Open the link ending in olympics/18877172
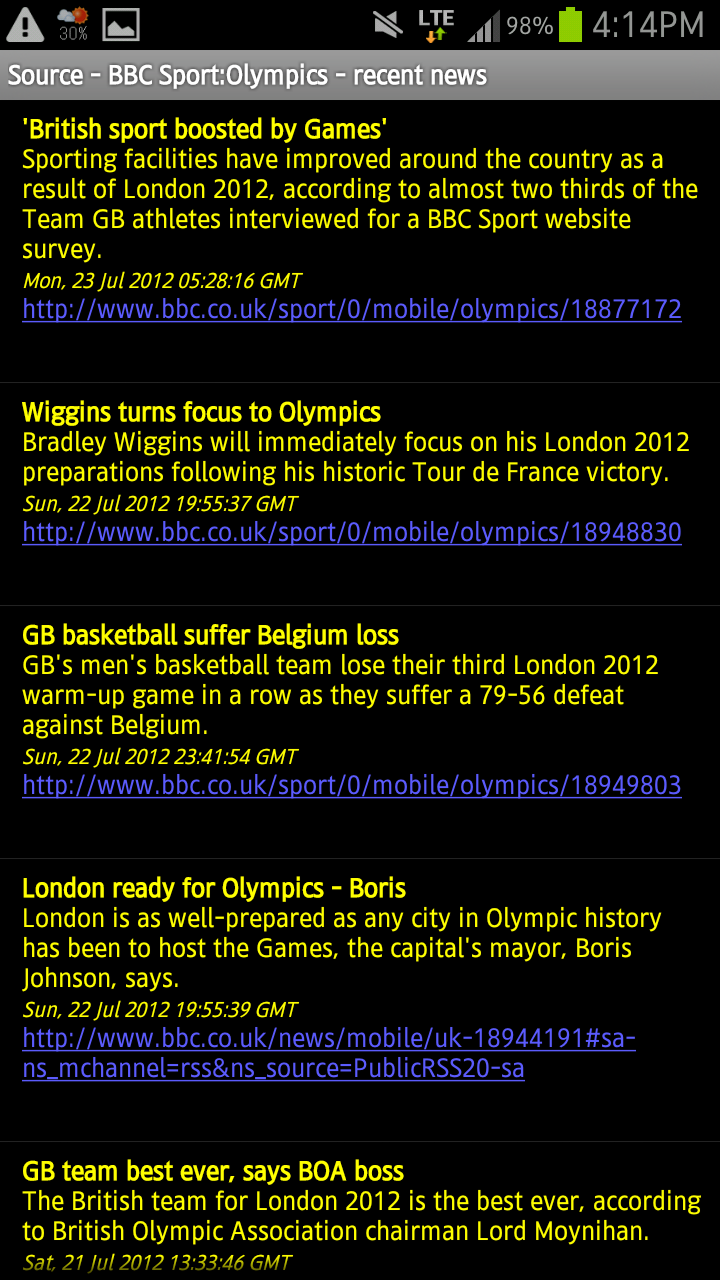The height and width of the screenshot is (1280, 720). (352, 310)
